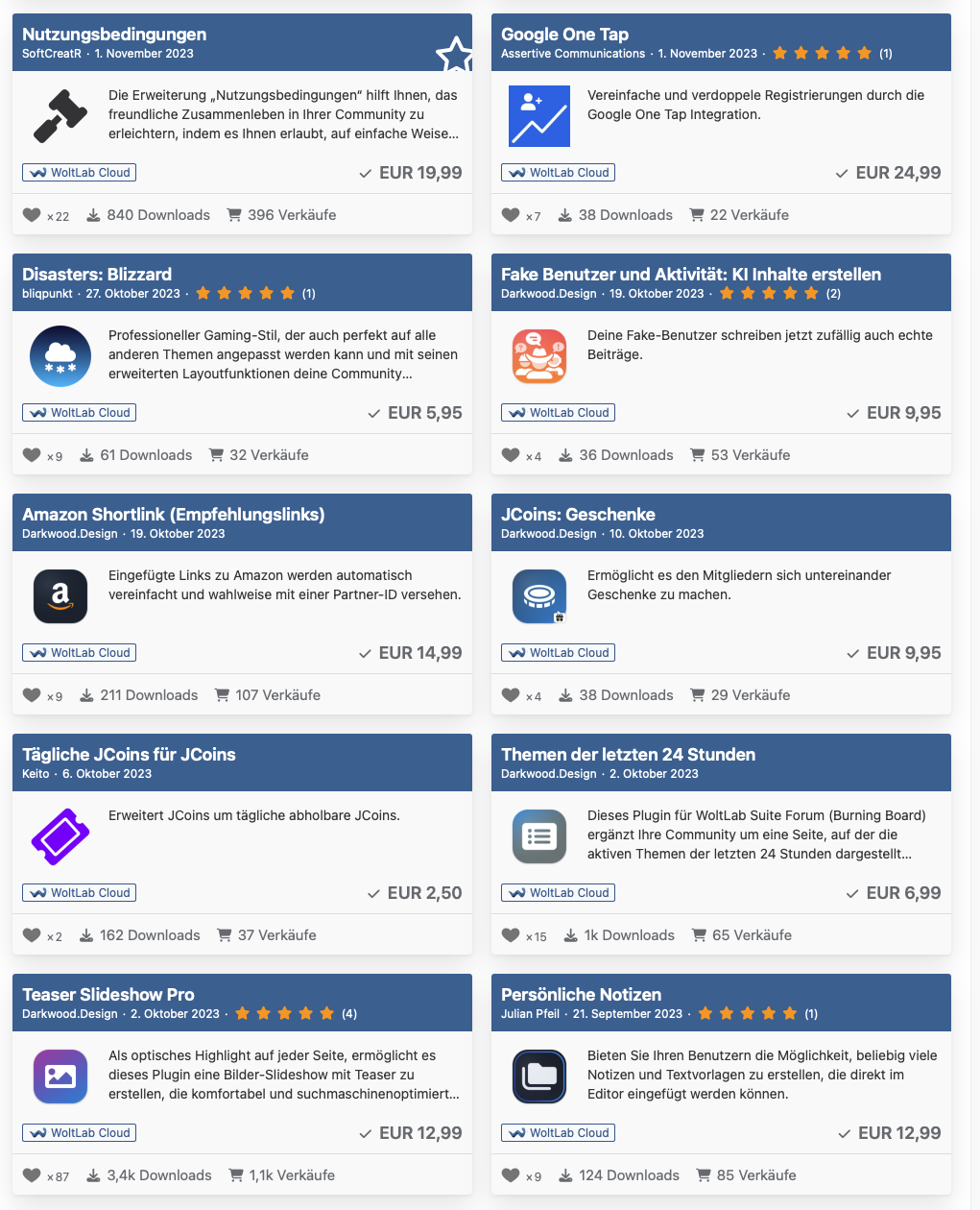980x1210 pixels.
Task: Tap the star icon on Nutzungsbedingungen header
Action: click(454, 56)
